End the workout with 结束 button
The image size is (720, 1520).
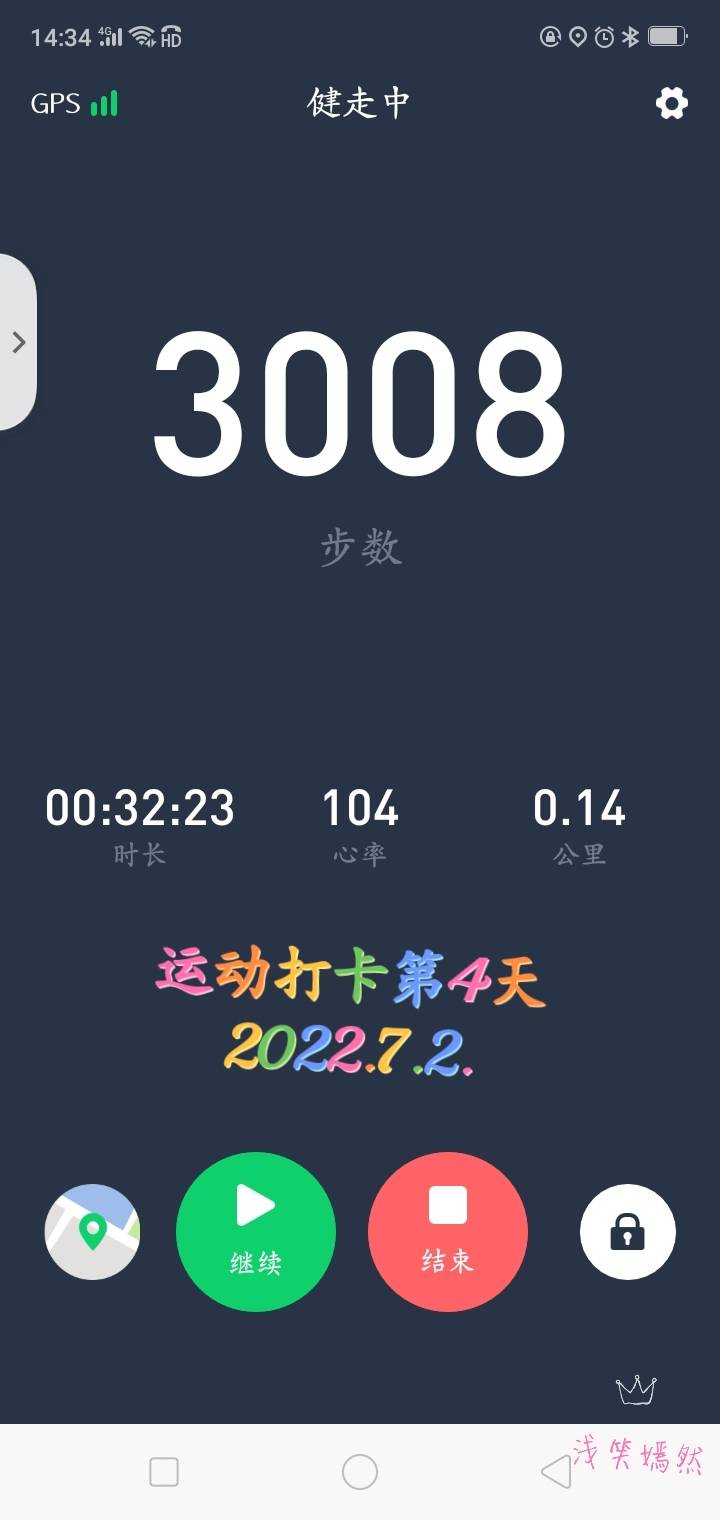pos(447,1232)
